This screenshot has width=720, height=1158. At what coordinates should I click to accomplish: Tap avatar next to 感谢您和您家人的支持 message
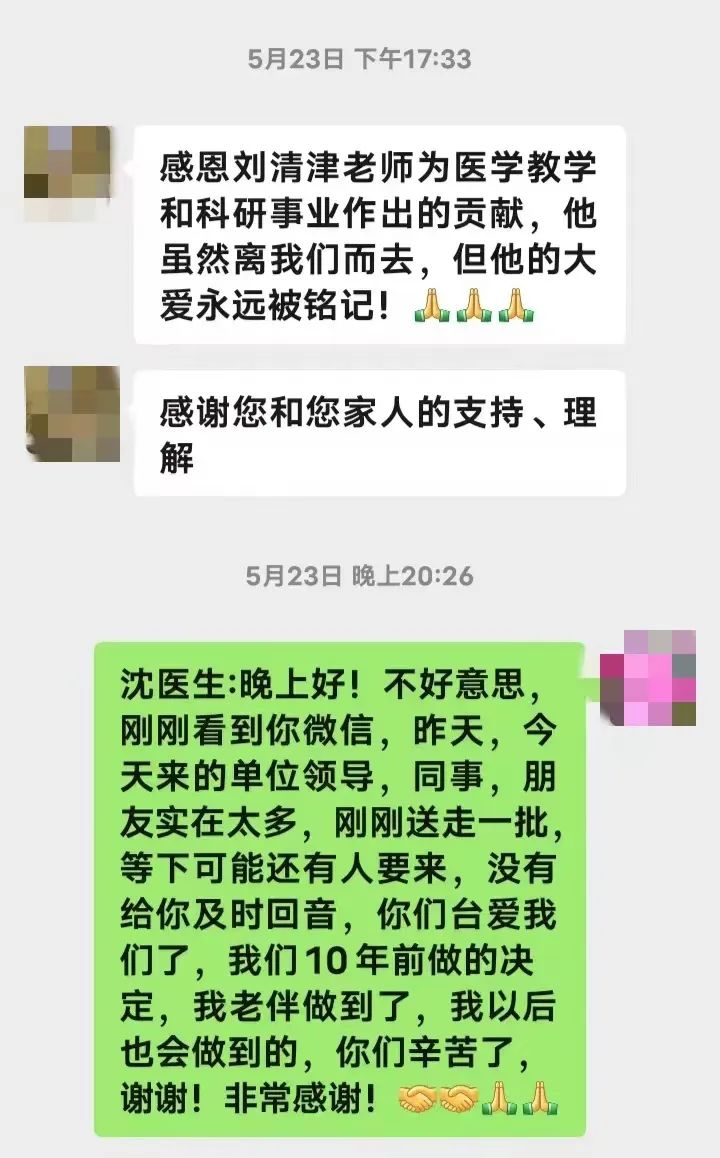(72, 414)
